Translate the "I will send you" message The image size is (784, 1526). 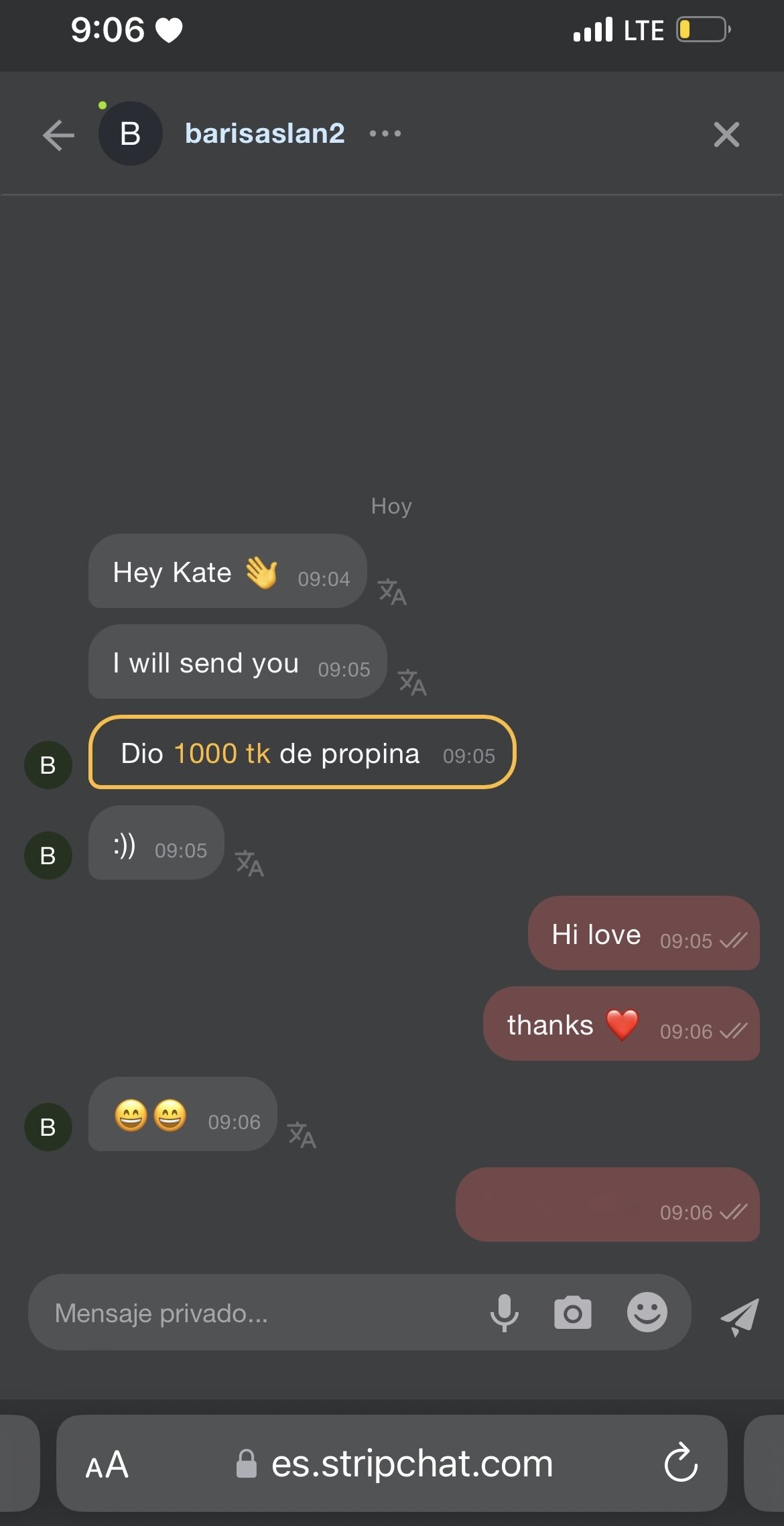pos(412,683)
